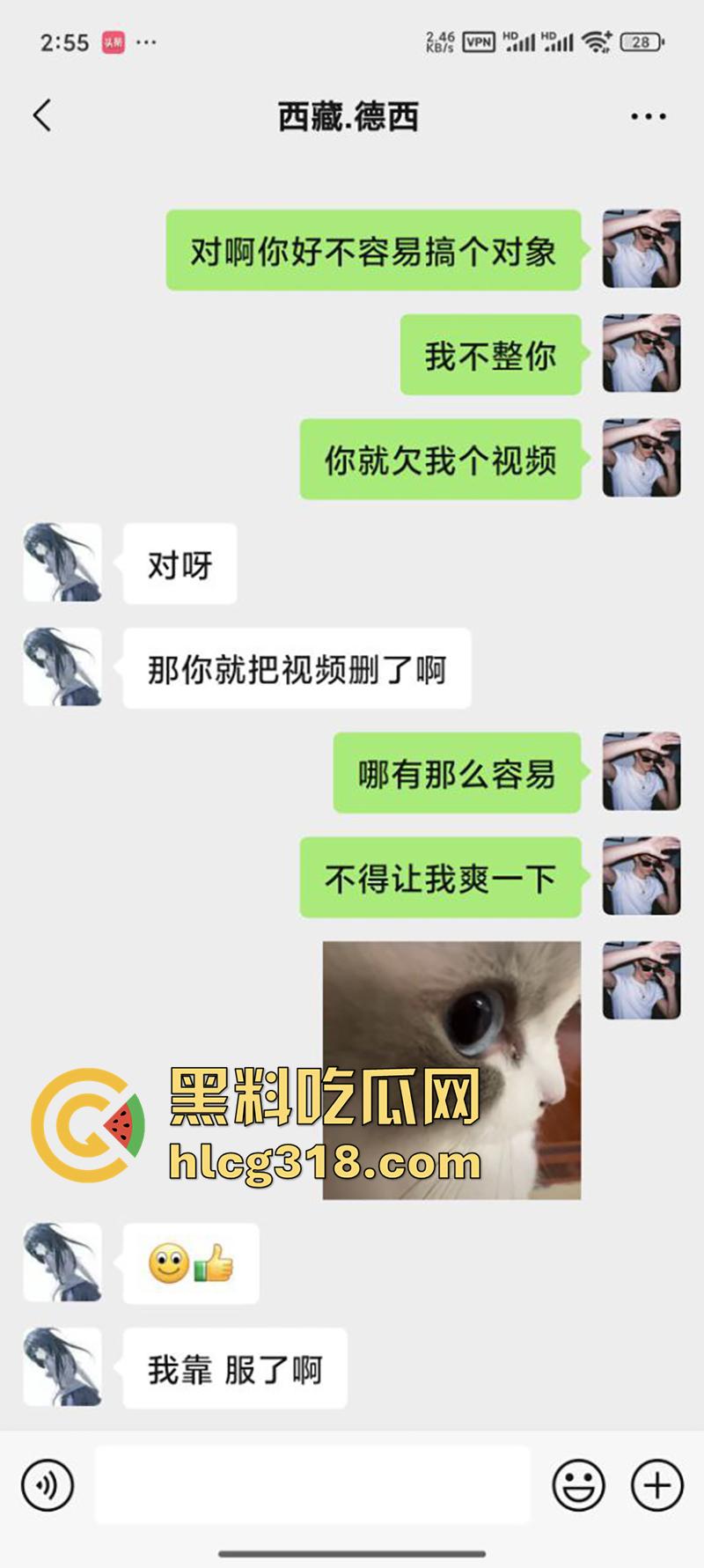This screenshot has height=1568, width=704.
Task: Tap the voice message icon
Action: pos(46,1484)
